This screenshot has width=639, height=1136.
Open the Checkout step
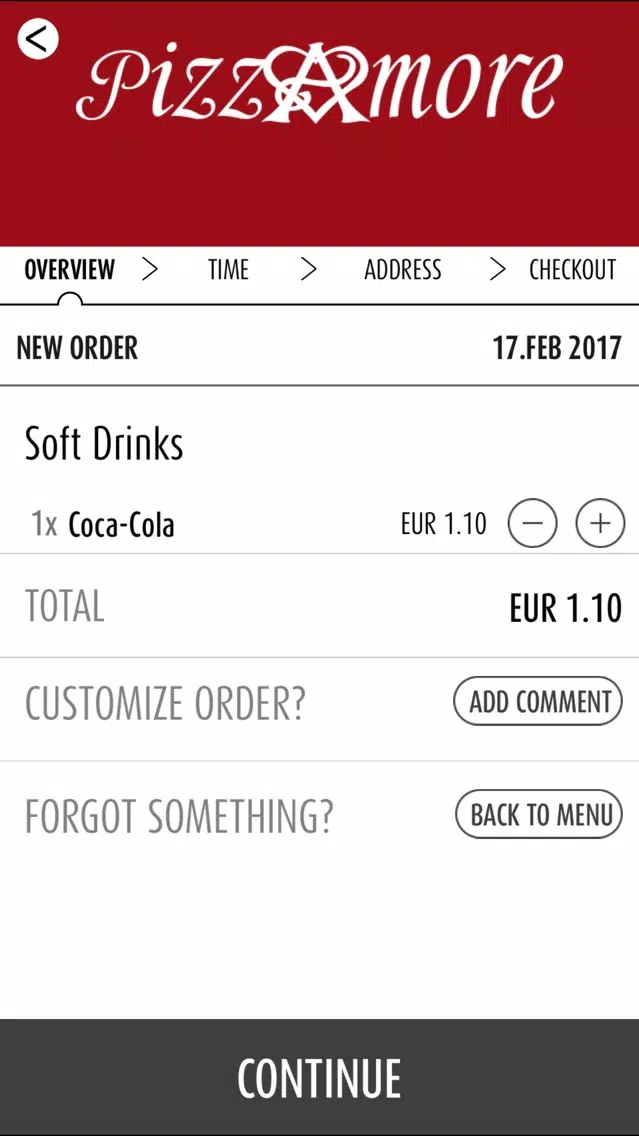(x=572, y=270)
